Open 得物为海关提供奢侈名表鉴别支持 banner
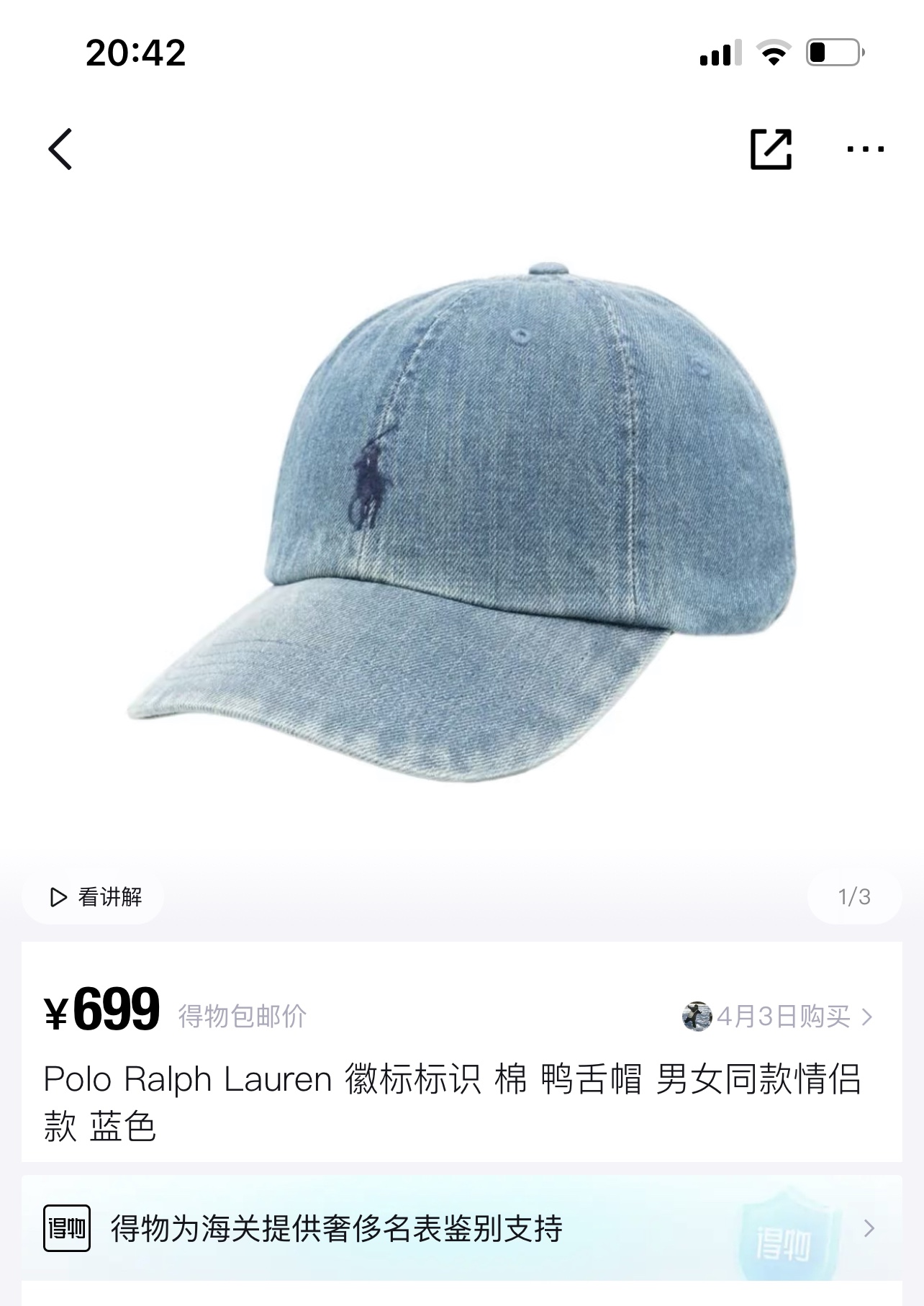 pyautogui.click(x=461, y=1228)
